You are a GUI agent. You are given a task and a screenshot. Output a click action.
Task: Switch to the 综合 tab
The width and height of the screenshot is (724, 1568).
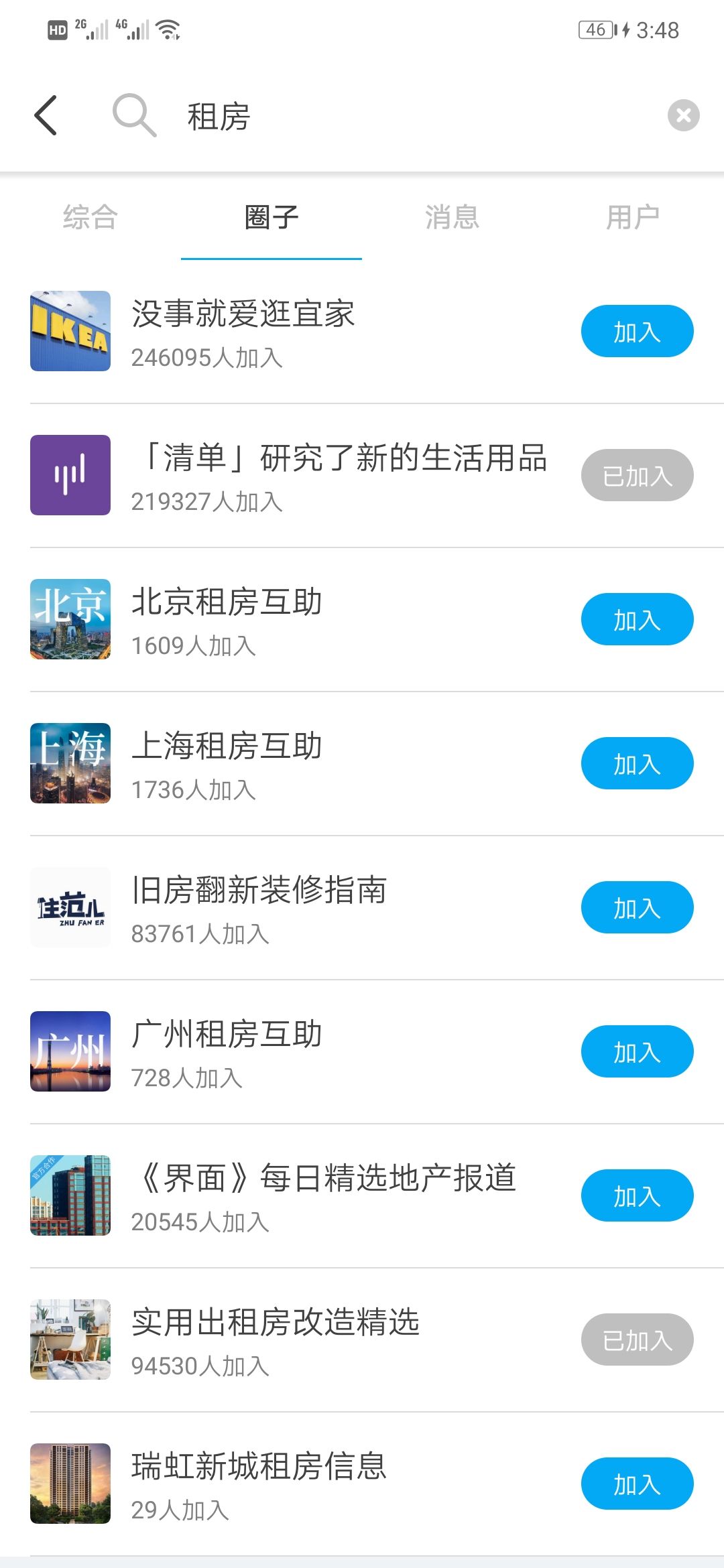90,218
